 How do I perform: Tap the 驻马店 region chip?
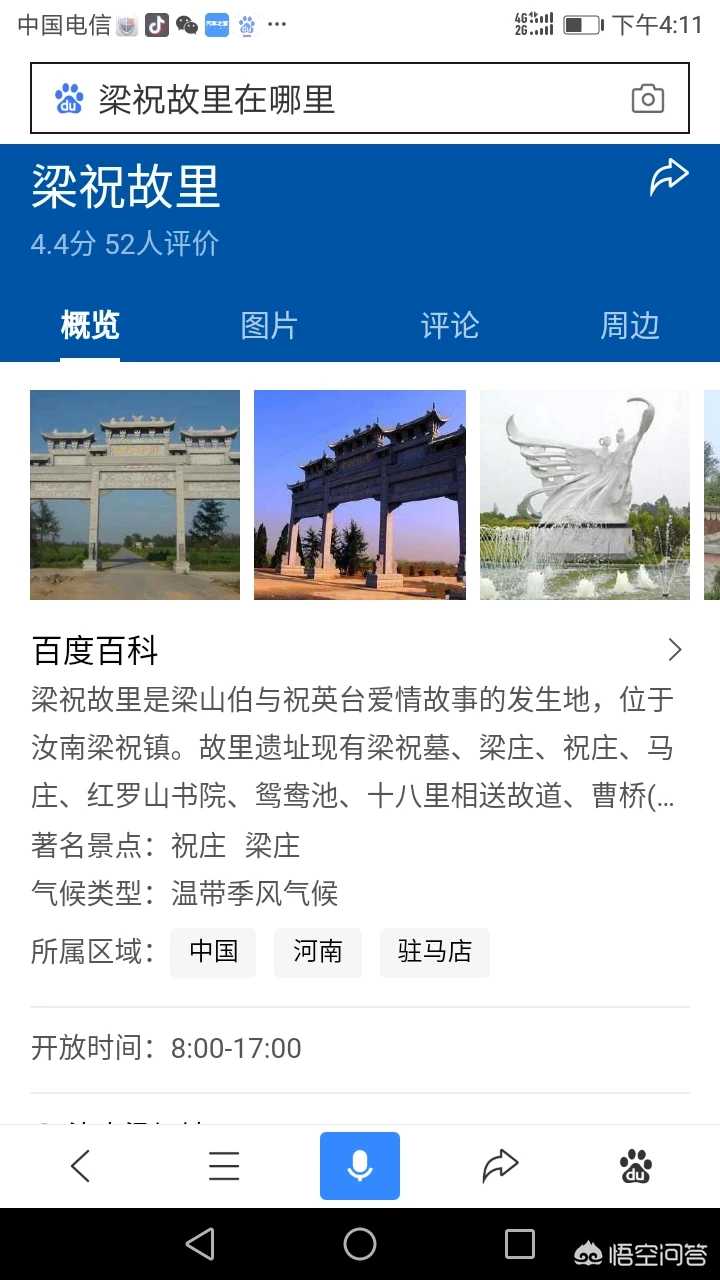[x=434, y=951]
